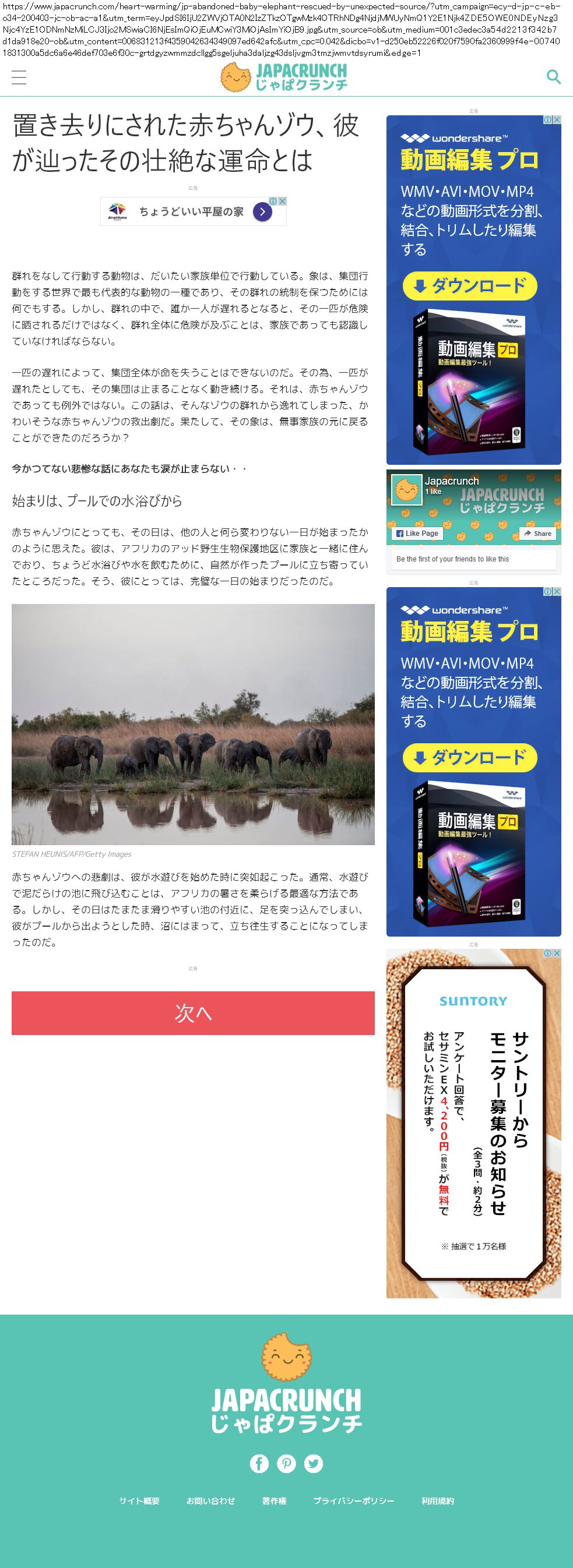Open the search magnifier icon
Image resolution: width=573 pixels, height=1568 pixels.
[x=553, y=77]
